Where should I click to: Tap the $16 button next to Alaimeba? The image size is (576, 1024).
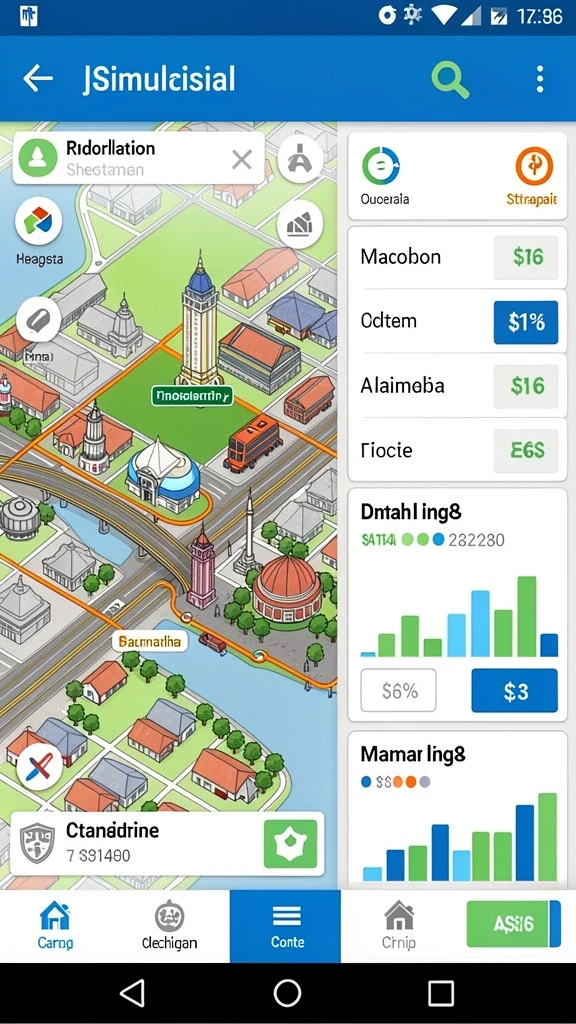point(526,386)
